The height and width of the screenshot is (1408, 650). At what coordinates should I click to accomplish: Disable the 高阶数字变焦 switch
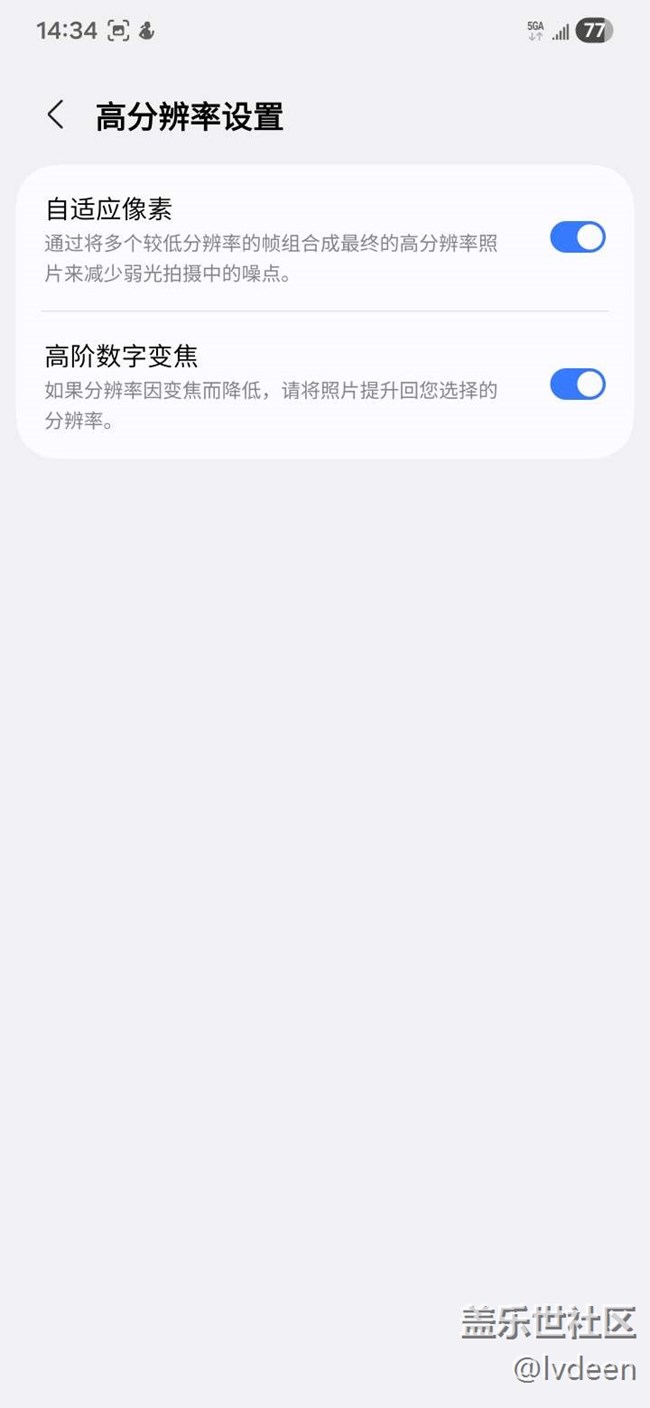(x=577, y=385)
